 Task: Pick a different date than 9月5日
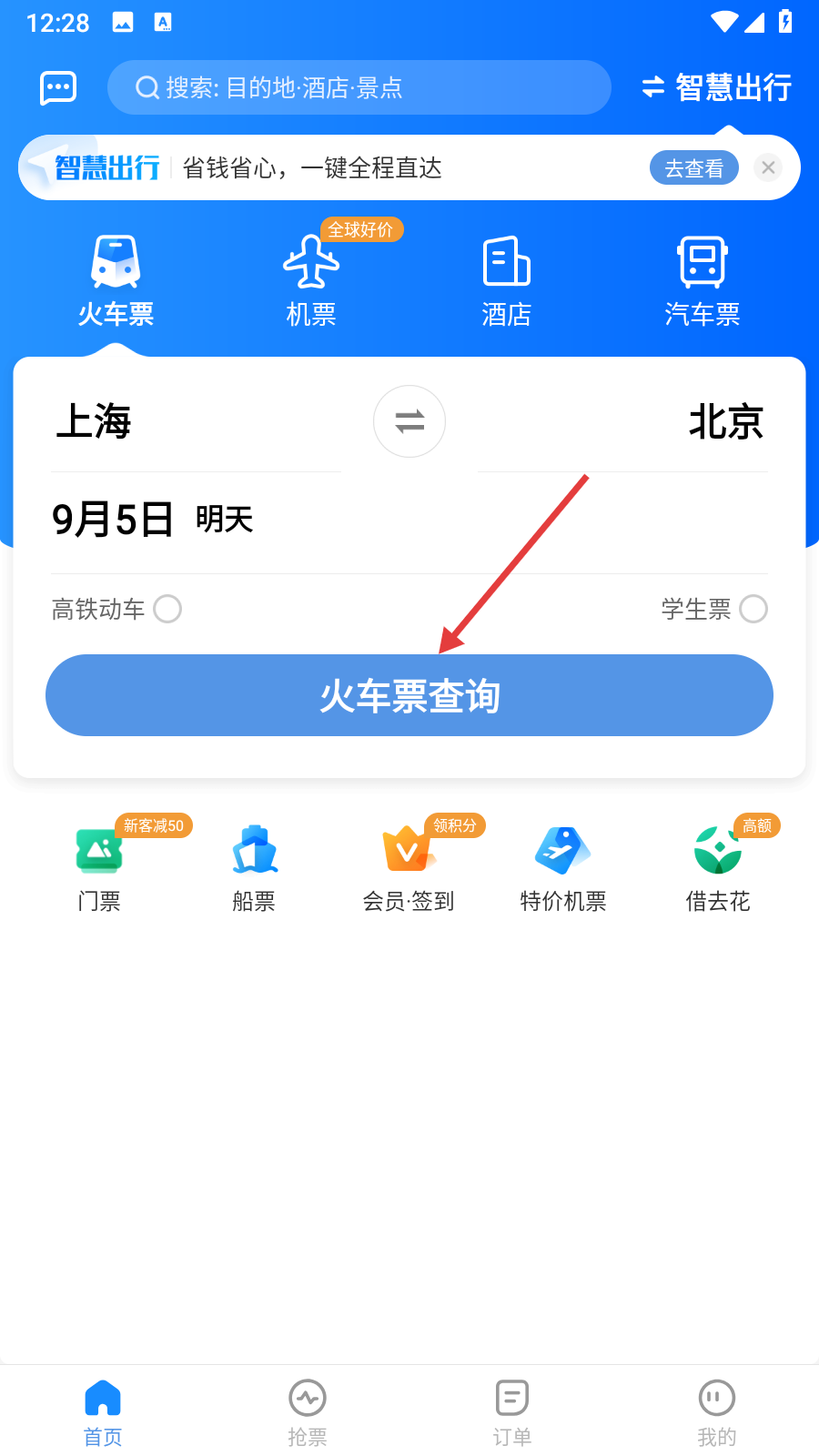(153, 521)
